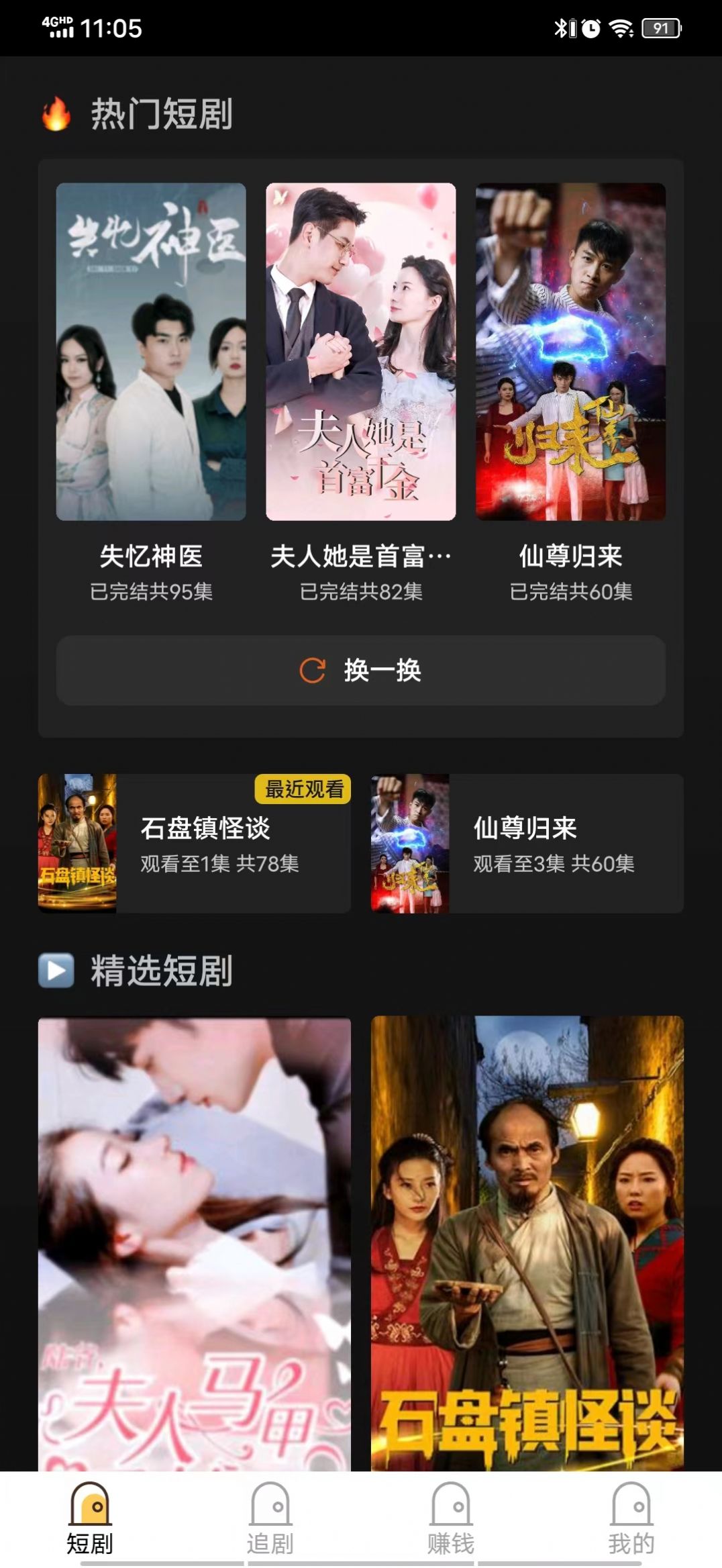Open the 夫人马甲 featured poster
The width and height of the screenshot is (722, 1568).
pos(195,1243)
